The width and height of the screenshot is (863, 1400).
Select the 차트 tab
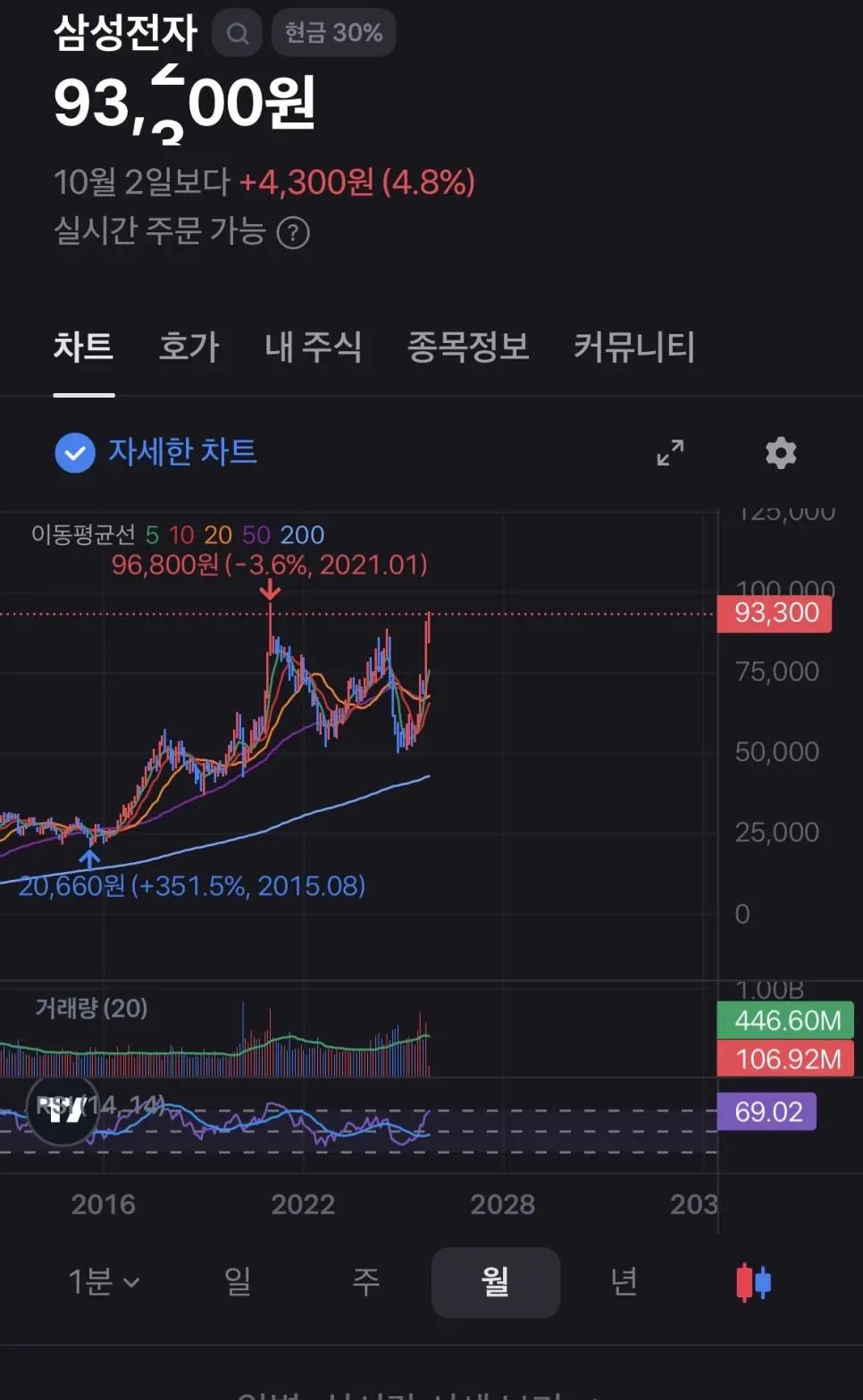[x=83, y=348]
